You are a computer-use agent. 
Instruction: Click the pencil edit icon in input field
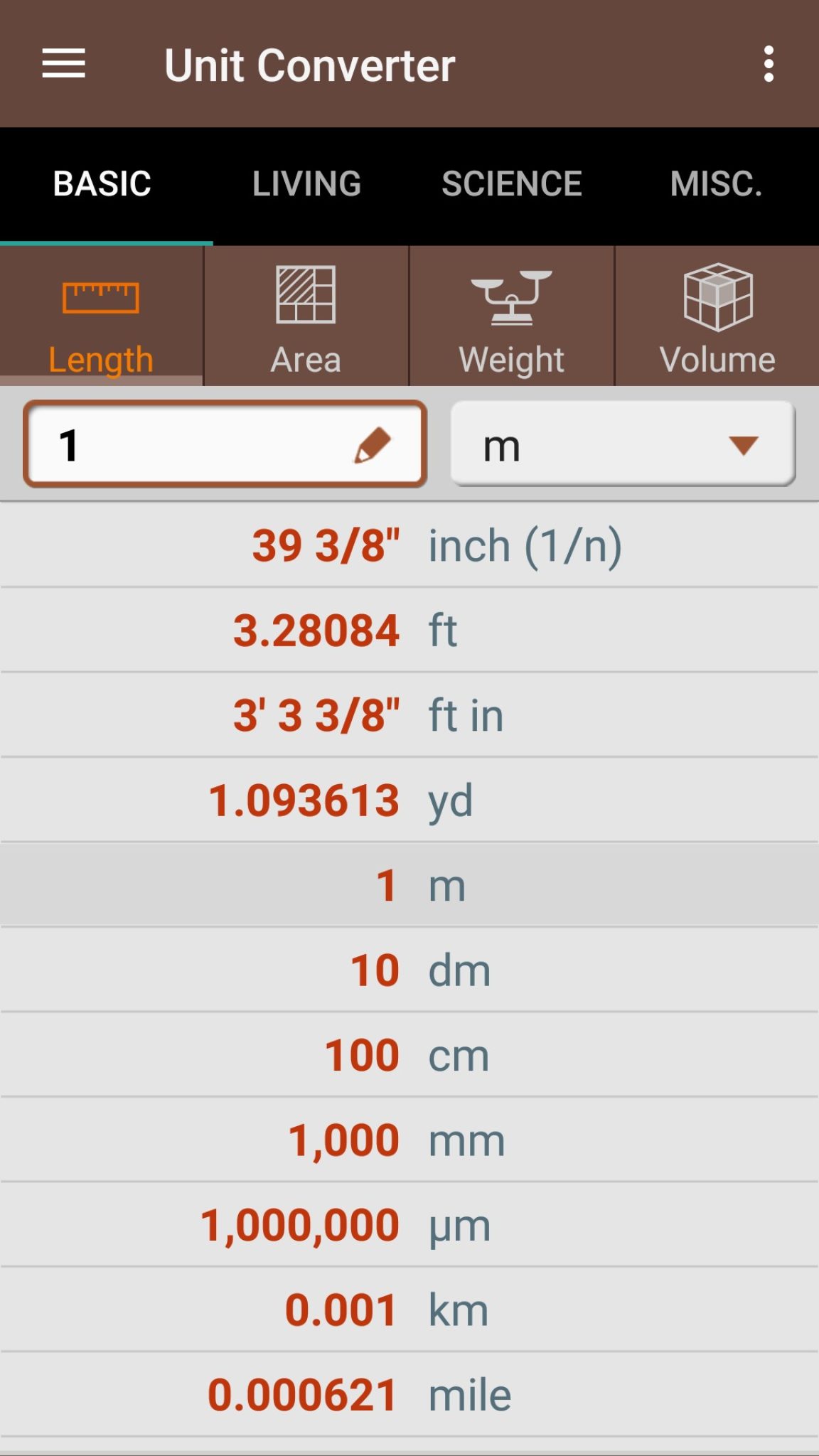tap(373, 446)
